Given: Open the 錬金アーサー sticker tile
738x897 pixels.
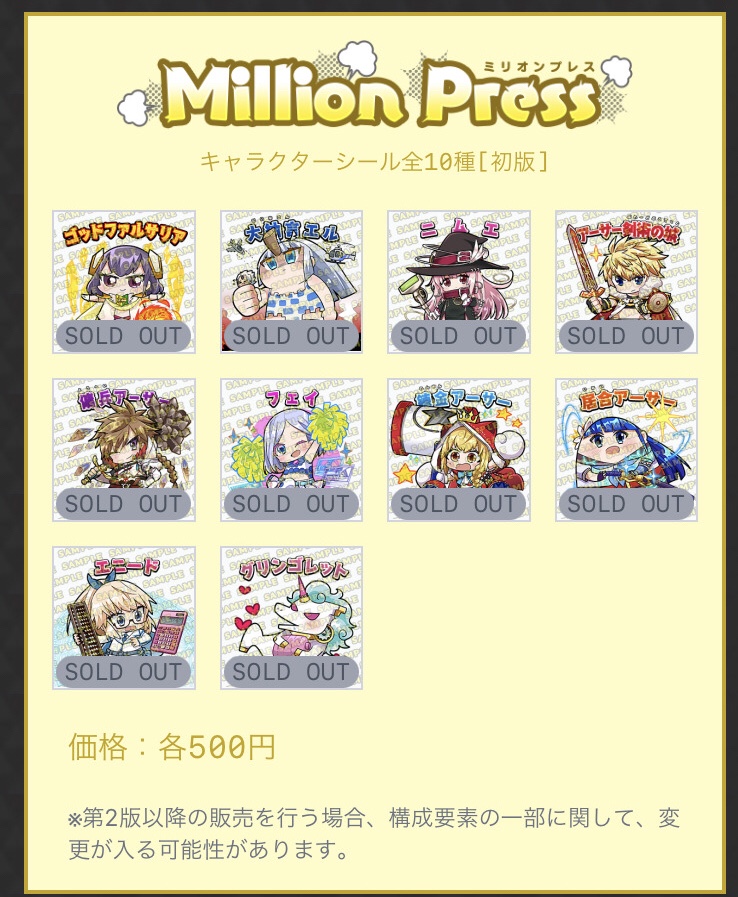Looking at the screenshot, I should (458, 449).
